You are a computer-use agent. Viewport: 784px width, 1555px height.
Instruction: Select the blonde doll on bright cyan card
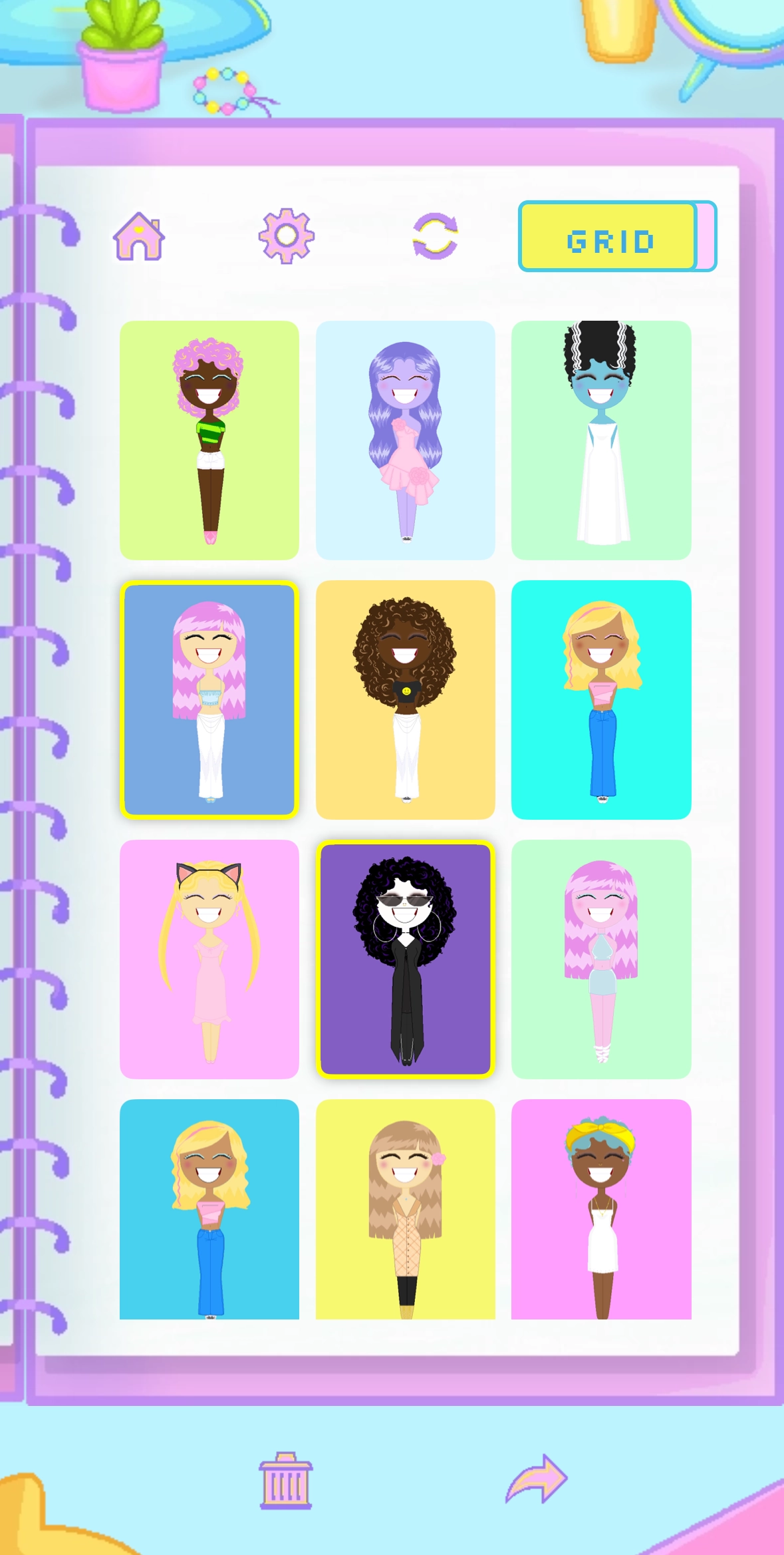601,699
